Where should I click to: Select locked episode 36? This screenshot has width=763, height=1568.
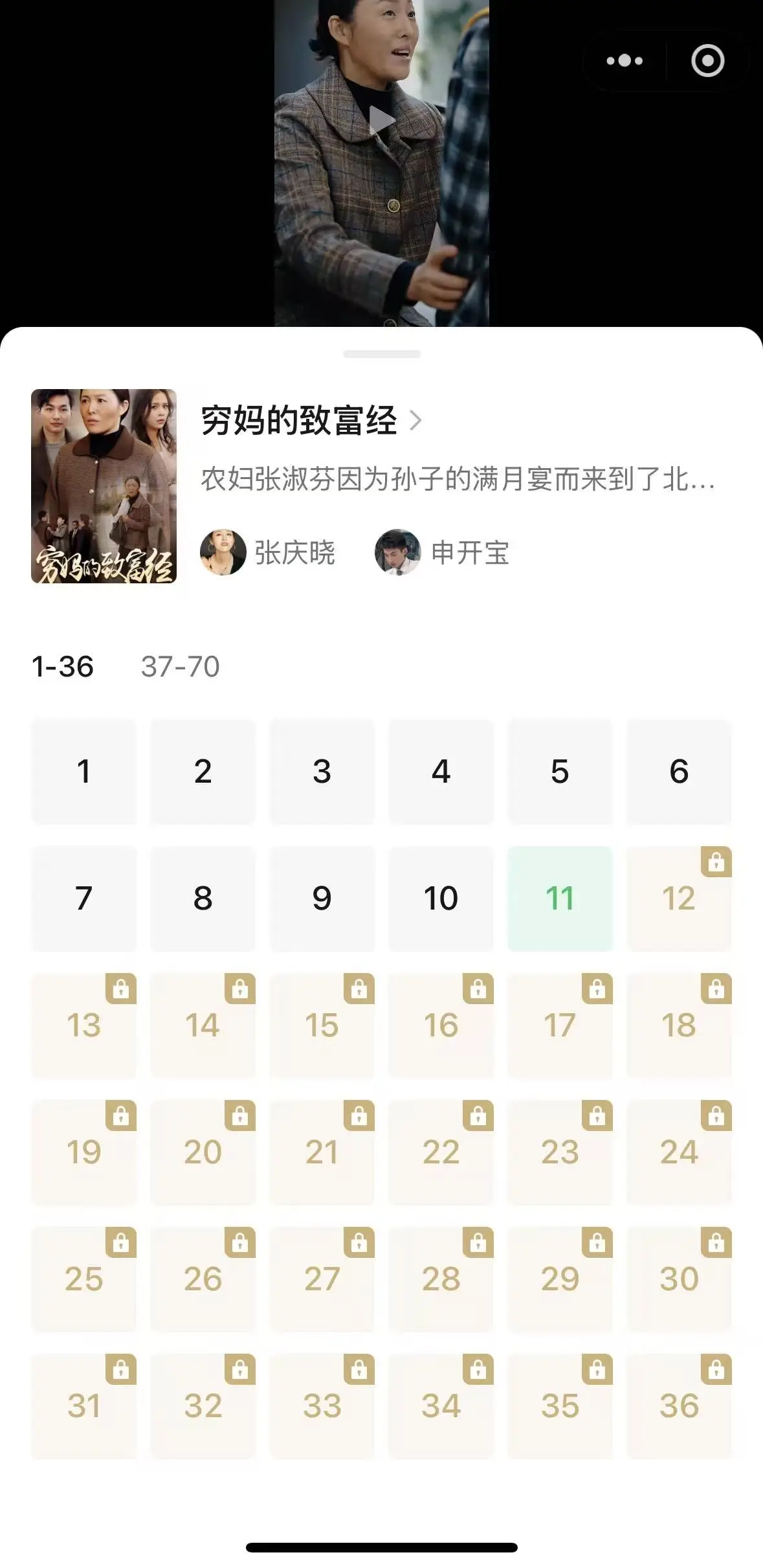pos(679,1406)
